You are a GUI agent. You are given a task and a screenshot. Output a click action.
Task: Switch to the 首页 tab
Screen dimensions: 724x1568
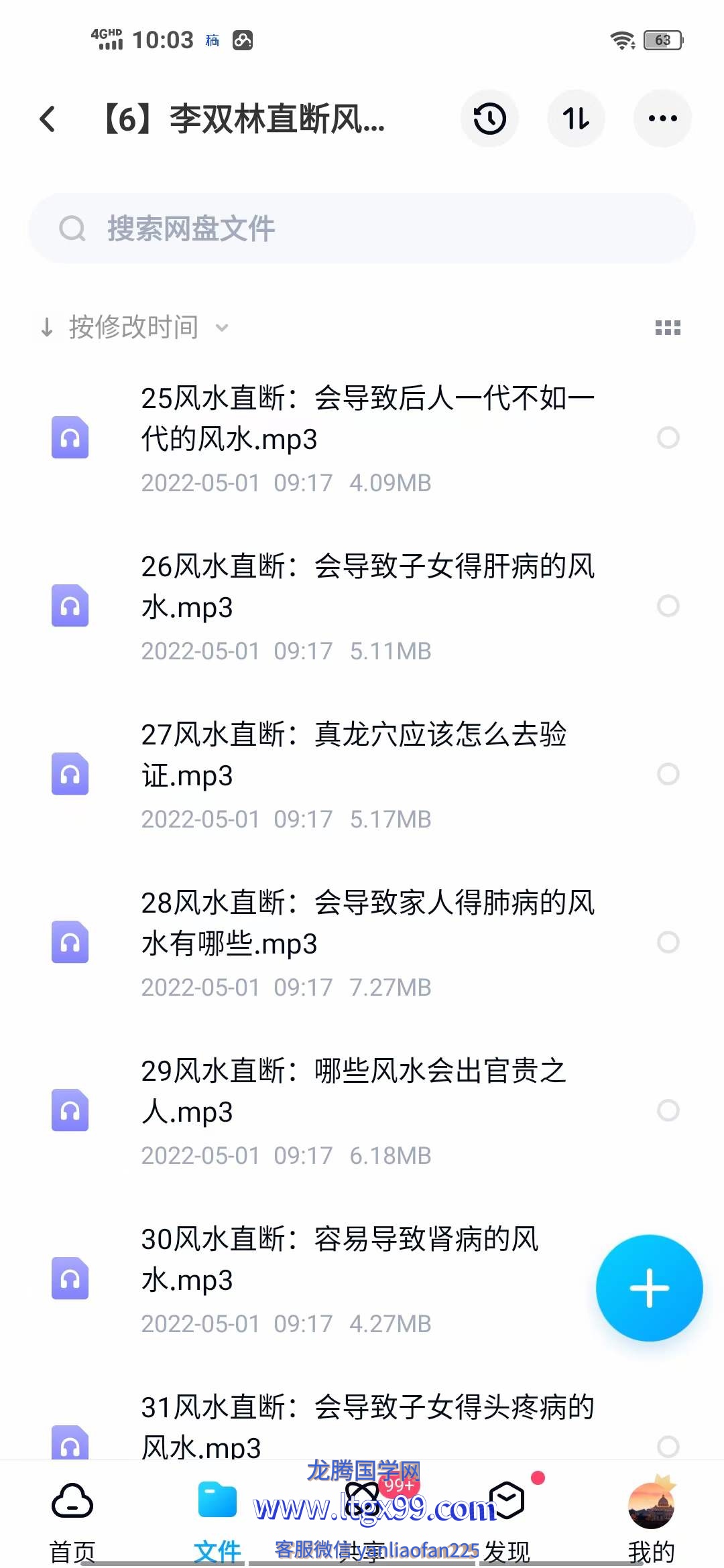[72, 1521]
